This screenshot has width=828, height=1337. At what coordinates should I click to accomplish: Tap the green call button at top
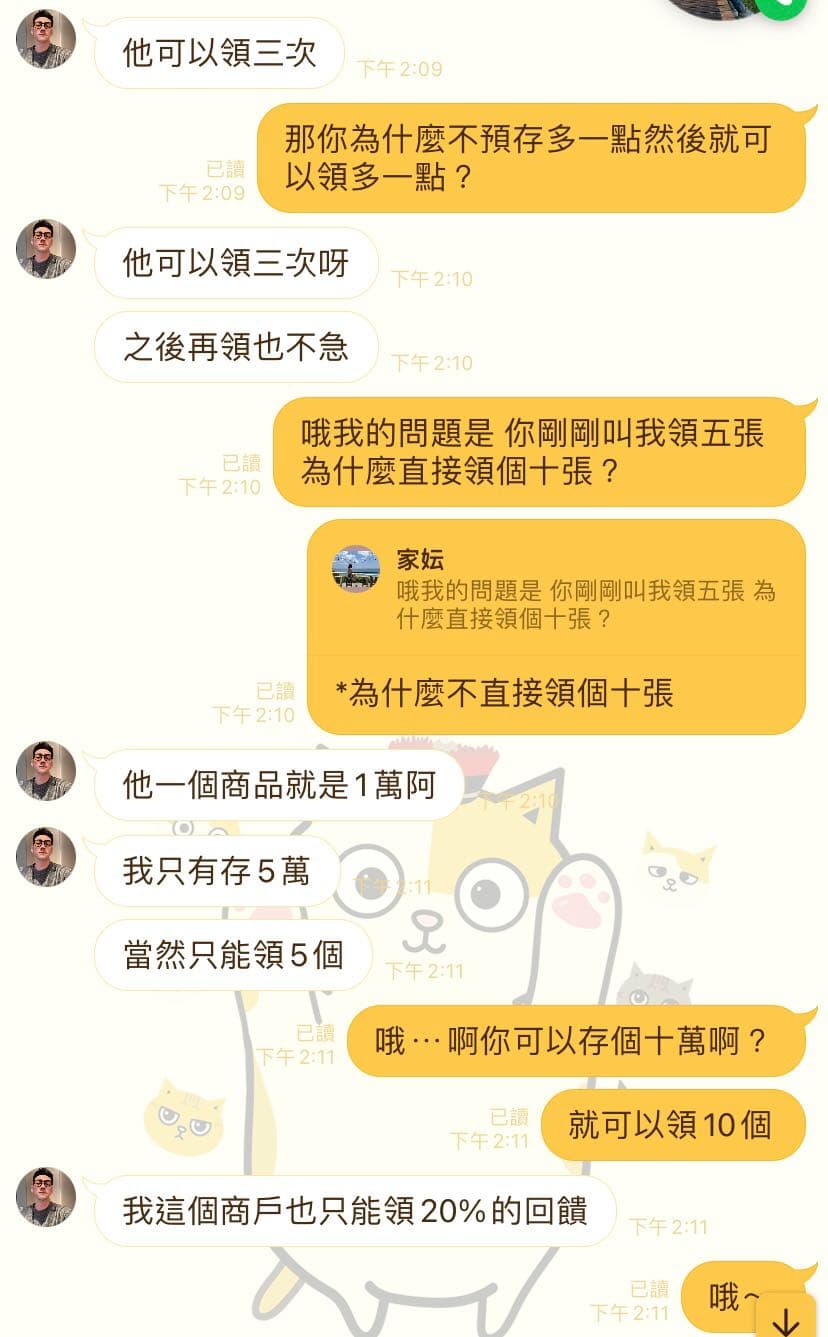pos(787,8)
